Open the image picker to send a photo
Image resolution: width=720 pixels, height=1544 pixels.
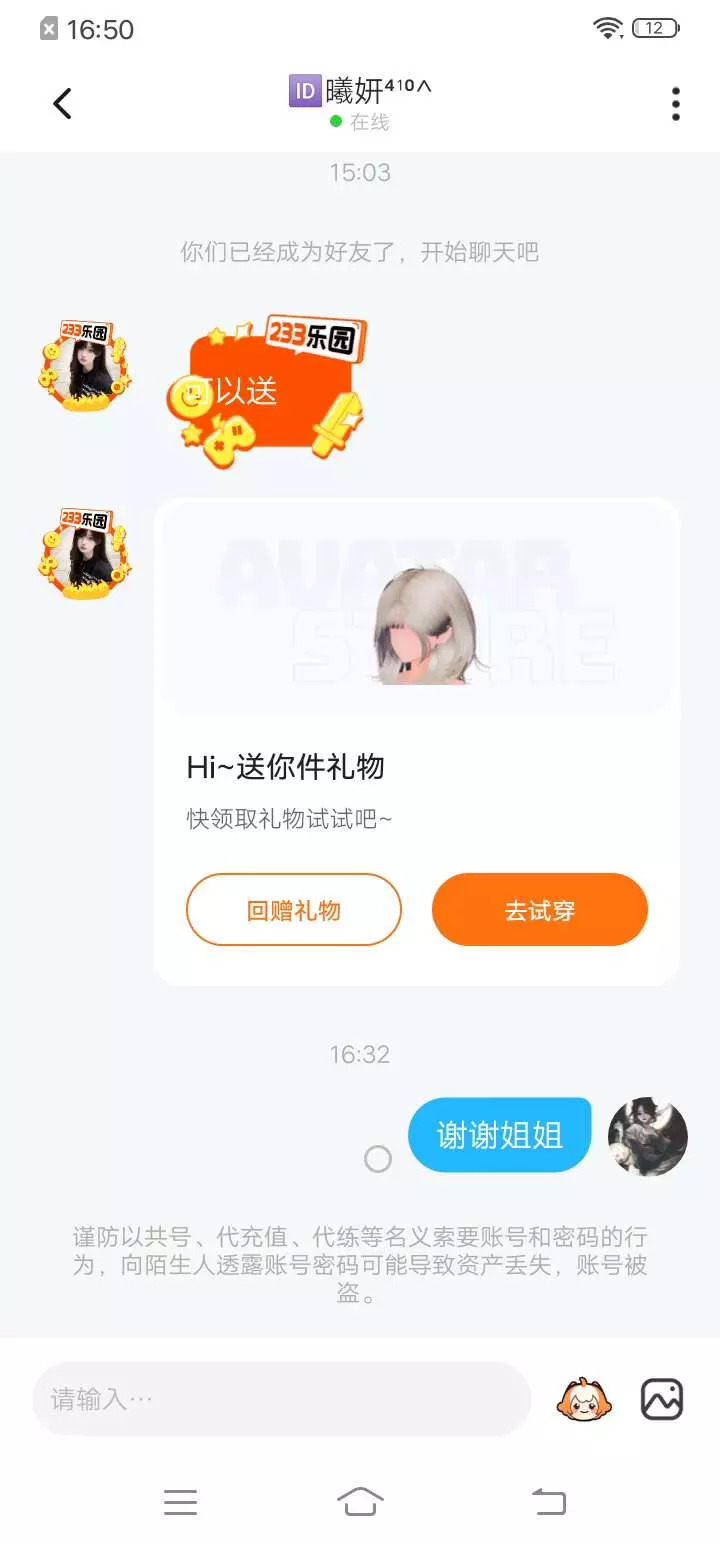(x=662, y=1398)
